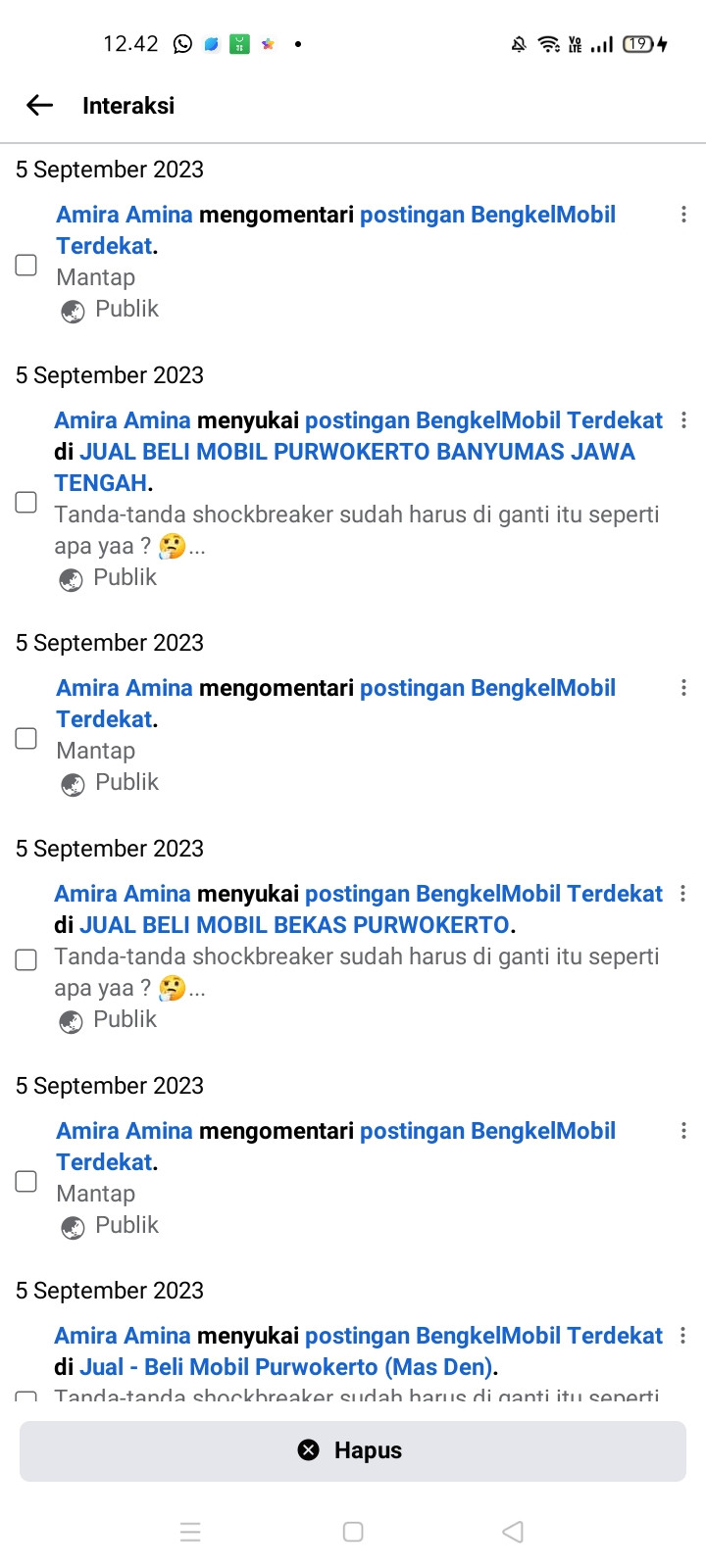Tick the checkbox for the MOBIL BEKAS PURWOKERTO entry
Image resolution: width=706 pixels, height=1568 pixels.
(x=26, y=959)
